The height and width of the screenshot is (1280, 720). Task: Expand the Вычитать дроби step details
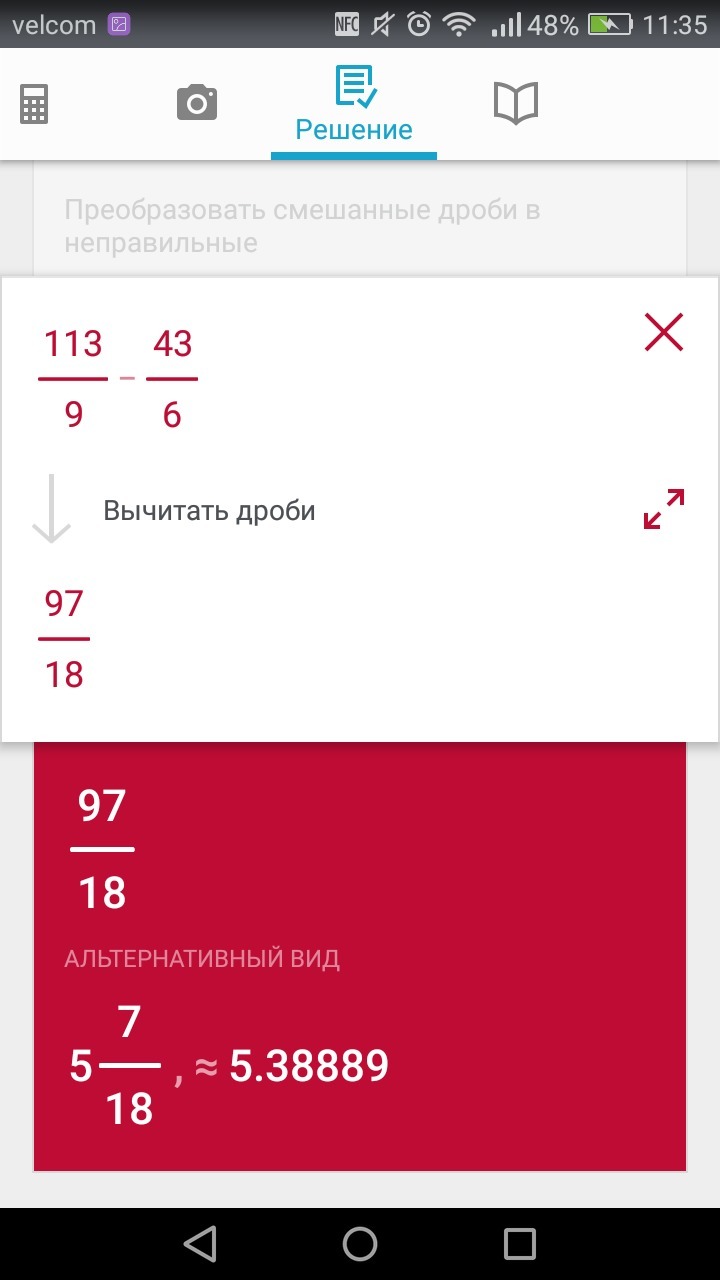point(664,509)
